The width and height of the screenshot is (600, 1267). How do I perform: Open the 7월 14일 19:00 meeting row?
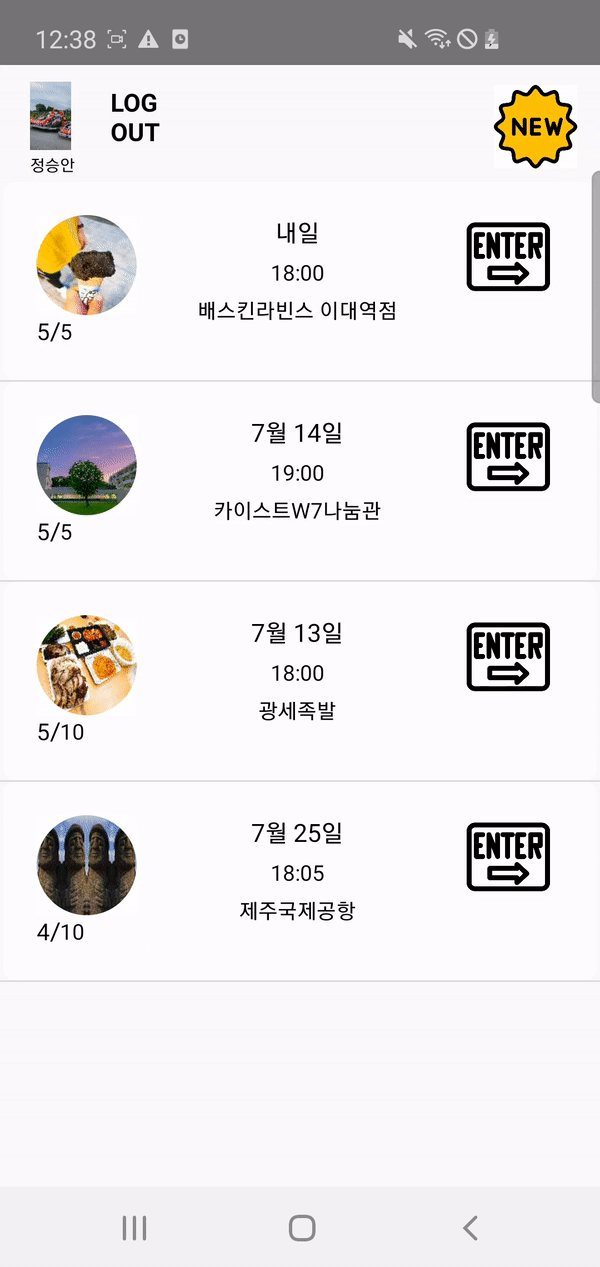point(297,473)
